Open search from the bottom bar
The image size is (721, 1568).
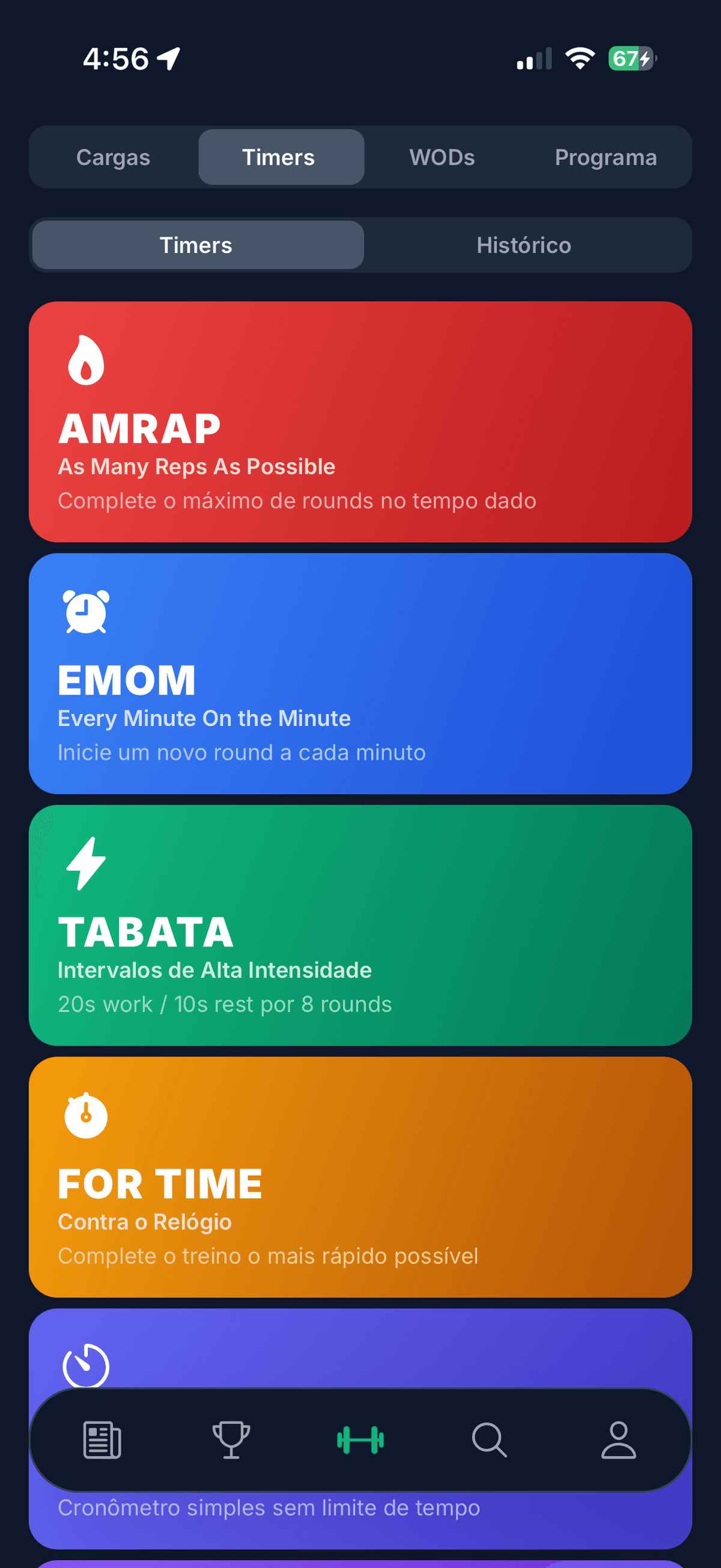pyautogui.click(x=489, y=1440)
